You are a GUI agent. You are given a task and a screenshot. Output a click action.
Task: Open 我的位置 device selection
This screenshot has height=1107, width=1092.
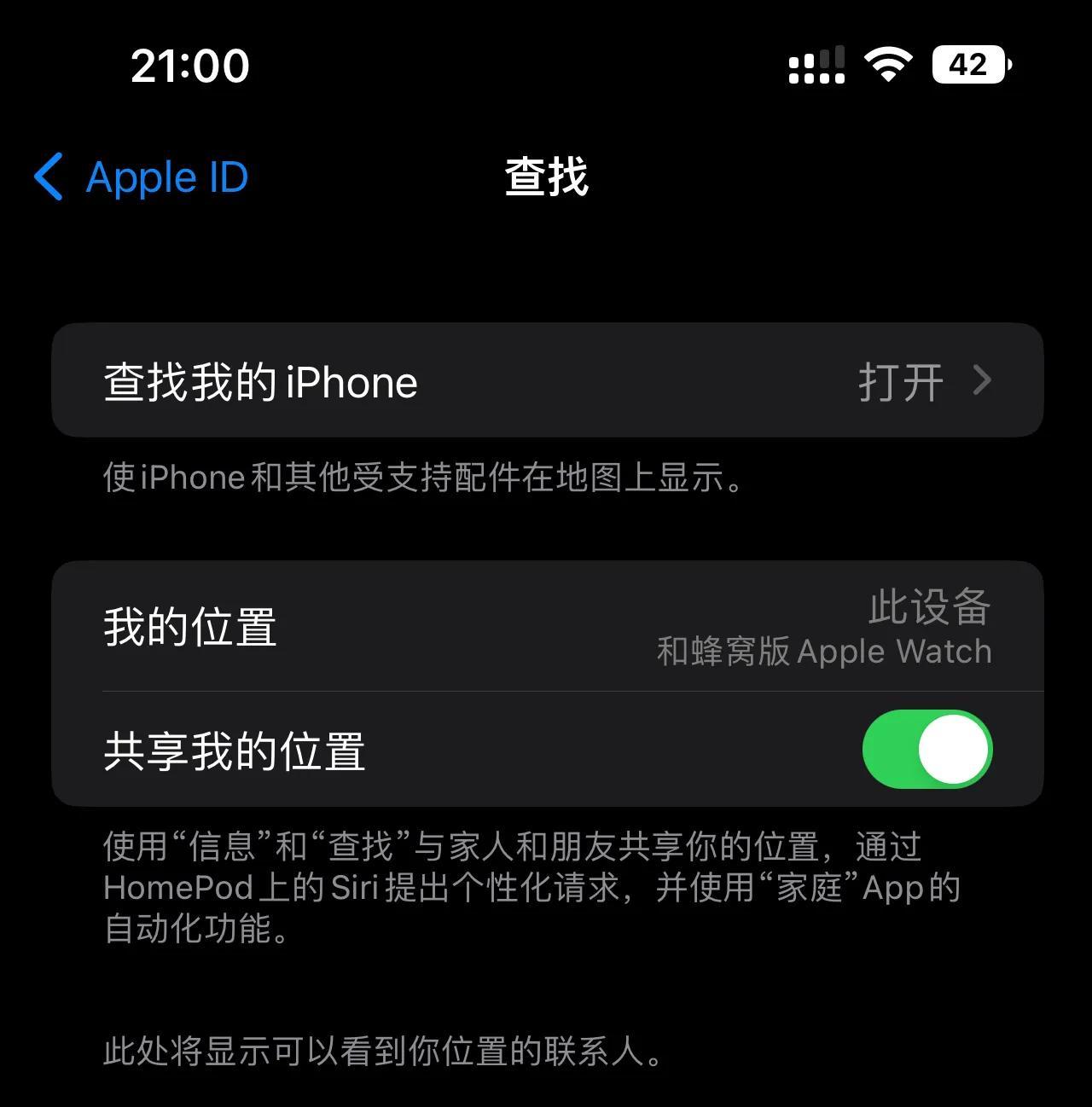point(546,629)
